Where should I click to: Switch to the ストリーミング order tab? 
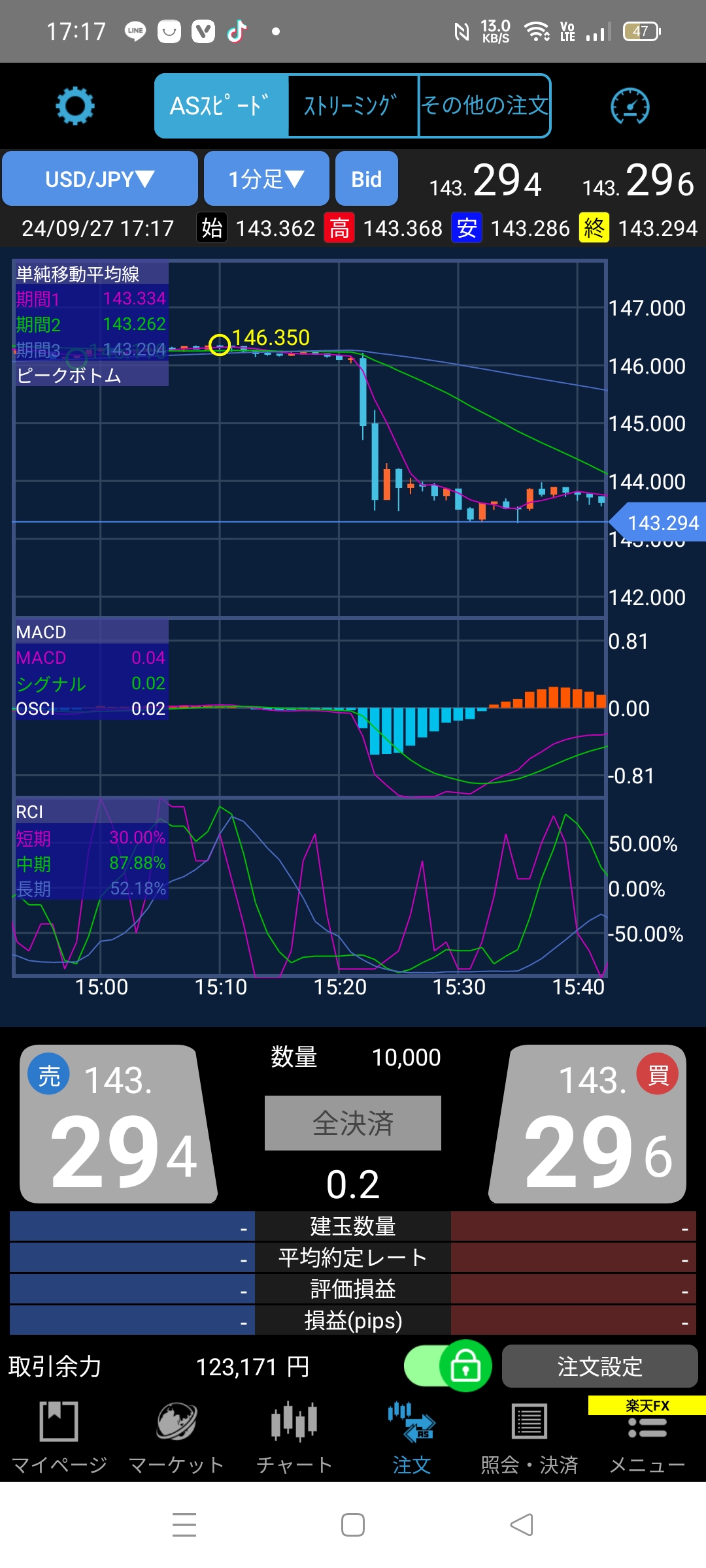pos(352,106)
